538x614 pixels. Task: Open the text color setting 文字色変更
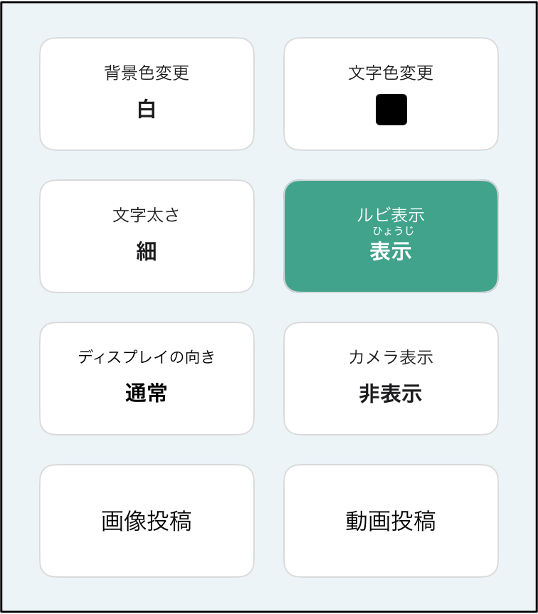[x=391, y=94]
